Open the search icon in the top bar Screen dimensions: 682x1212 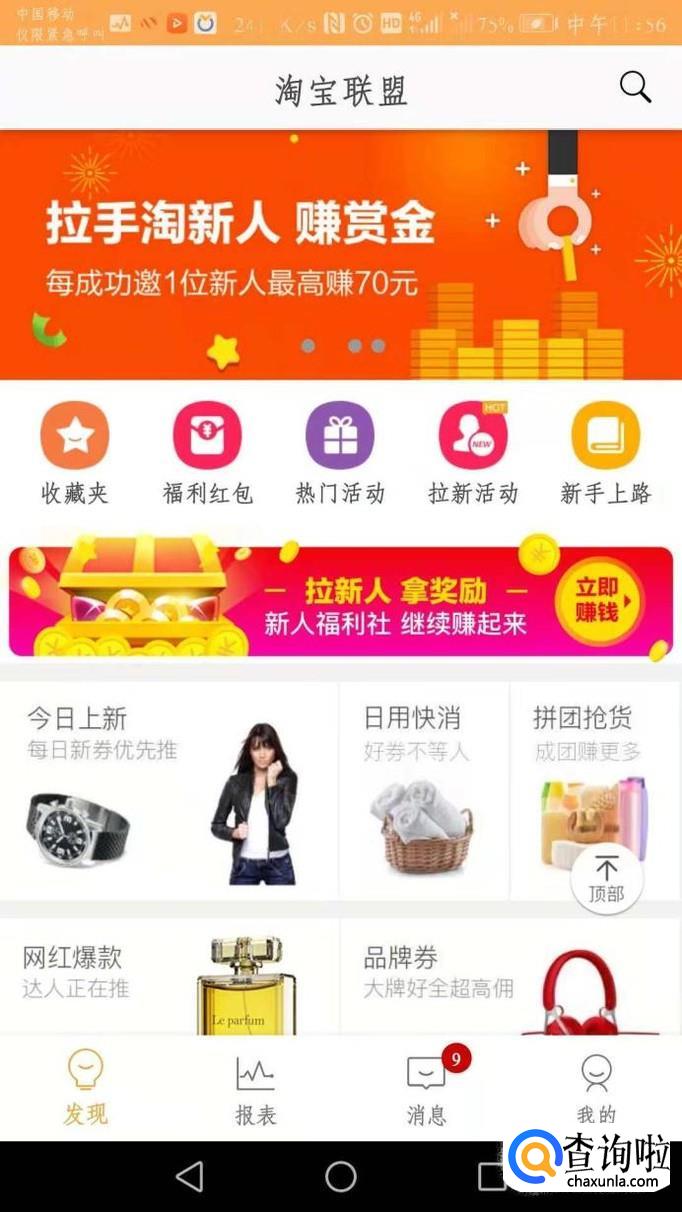[635, 88]
